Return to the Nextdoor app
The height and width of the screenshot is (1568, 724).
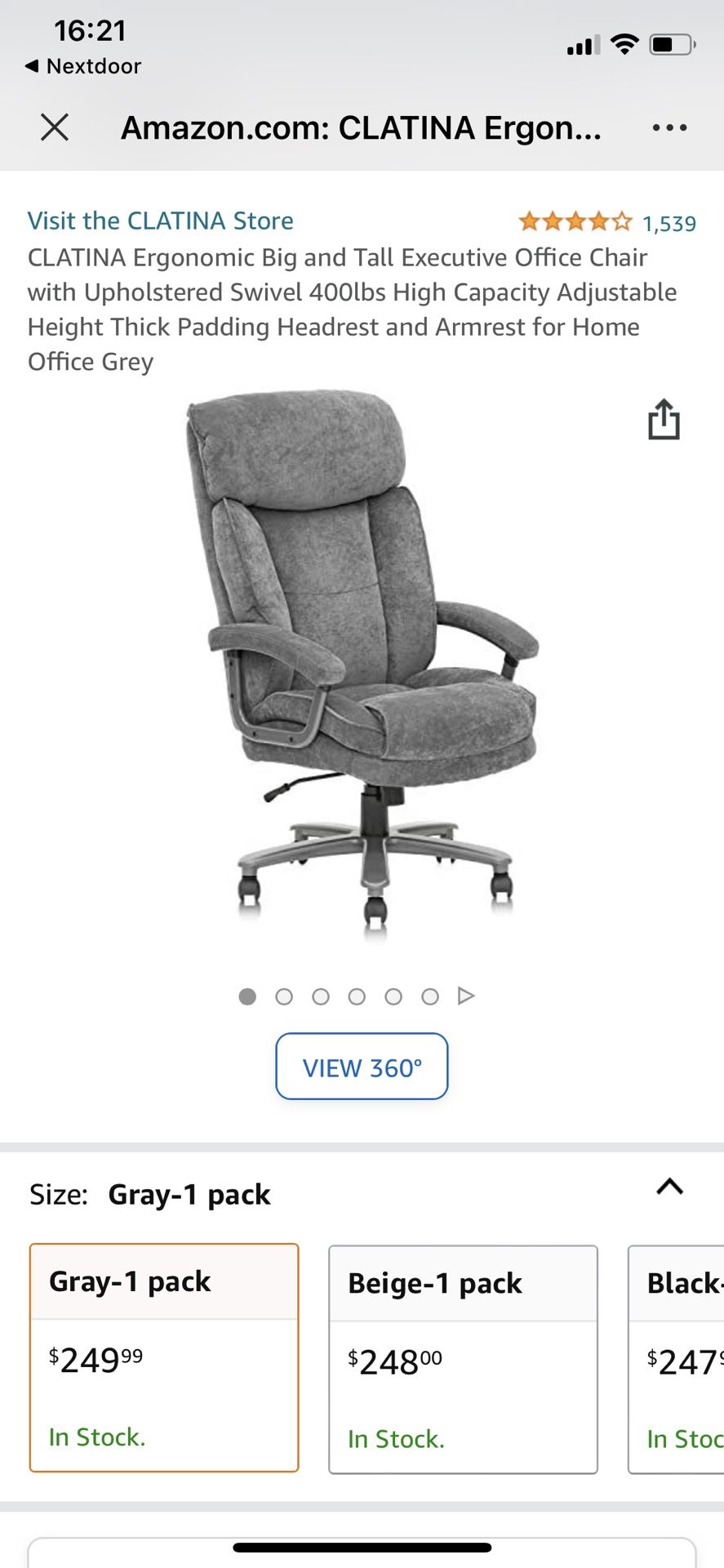pyautogui.click(x=82, y=66)
